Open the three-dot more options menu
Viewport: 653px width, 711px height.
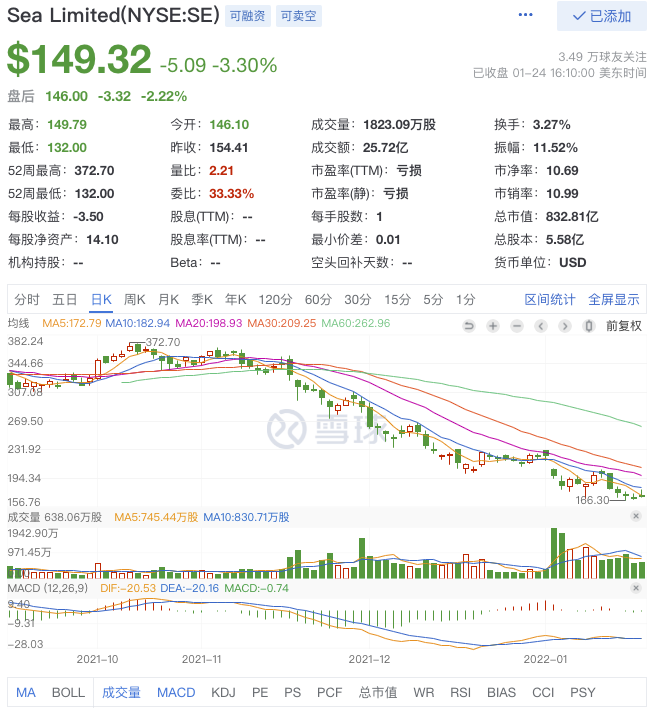[x=527, y=15]
